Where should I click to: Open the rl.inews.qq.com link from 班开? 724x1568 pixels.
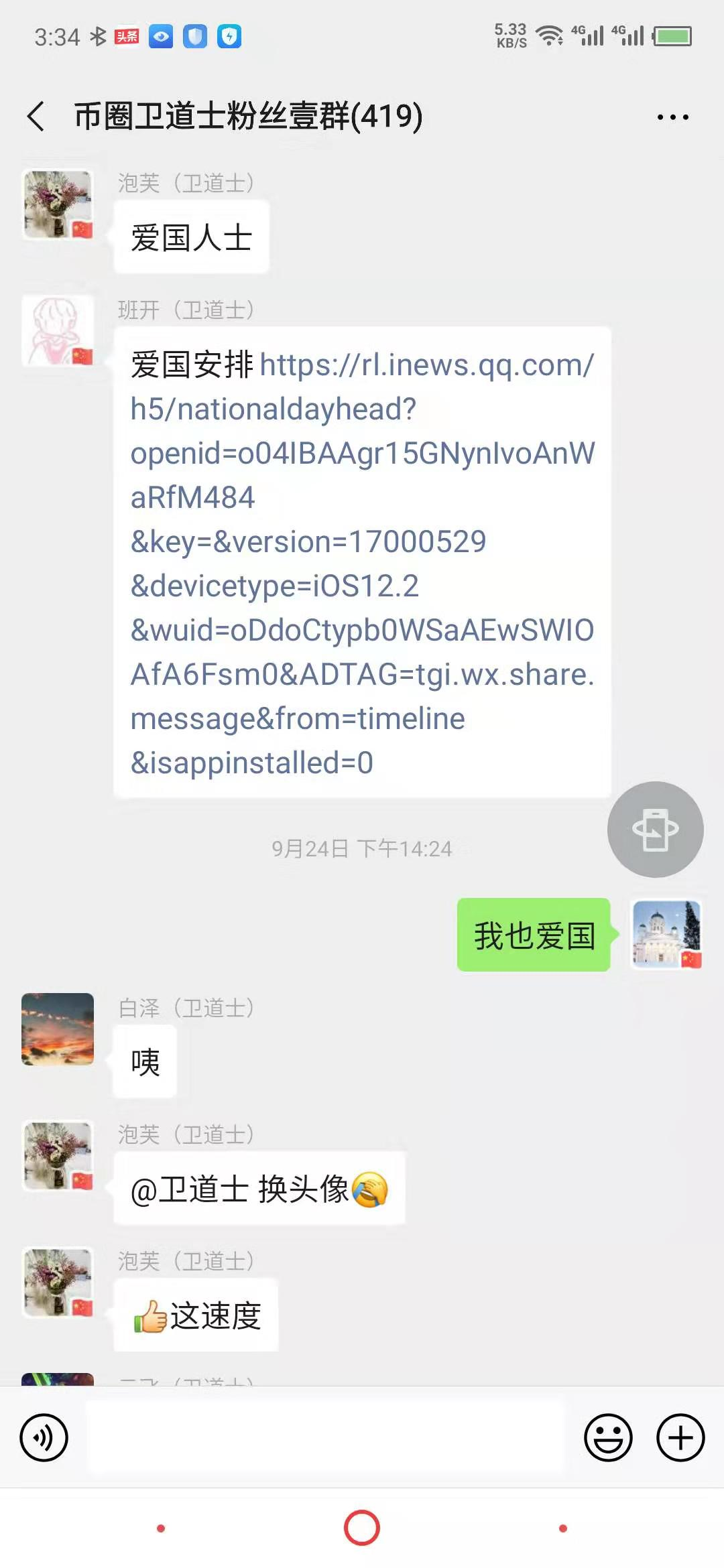click(x=363, y=564)
